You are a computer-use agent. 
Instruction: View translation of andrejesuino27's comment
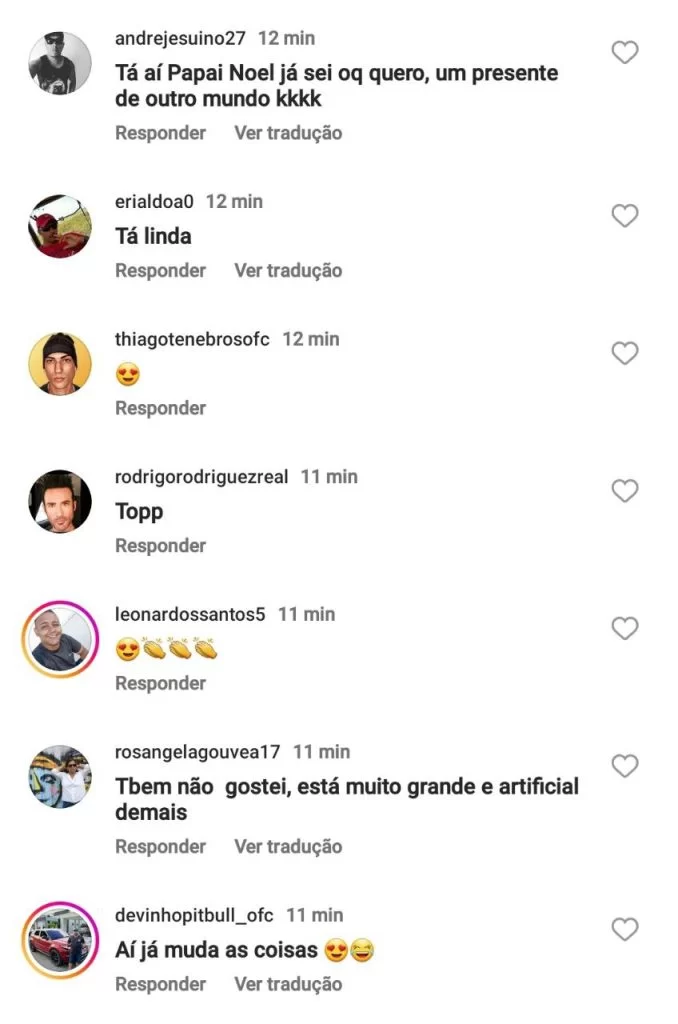(x=288, y=133)
